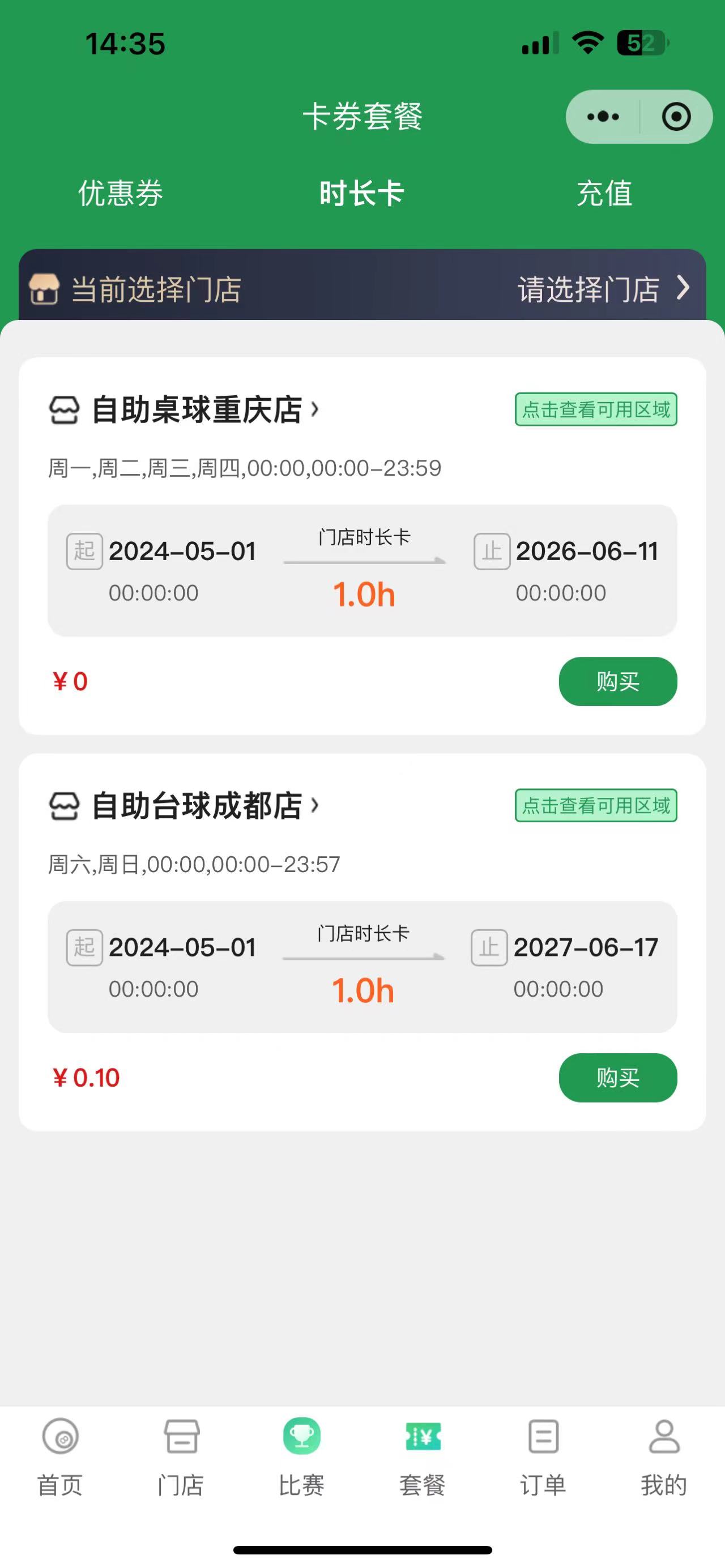
Task: Open 请选择门店 store selector
Action: coord(603,289)
